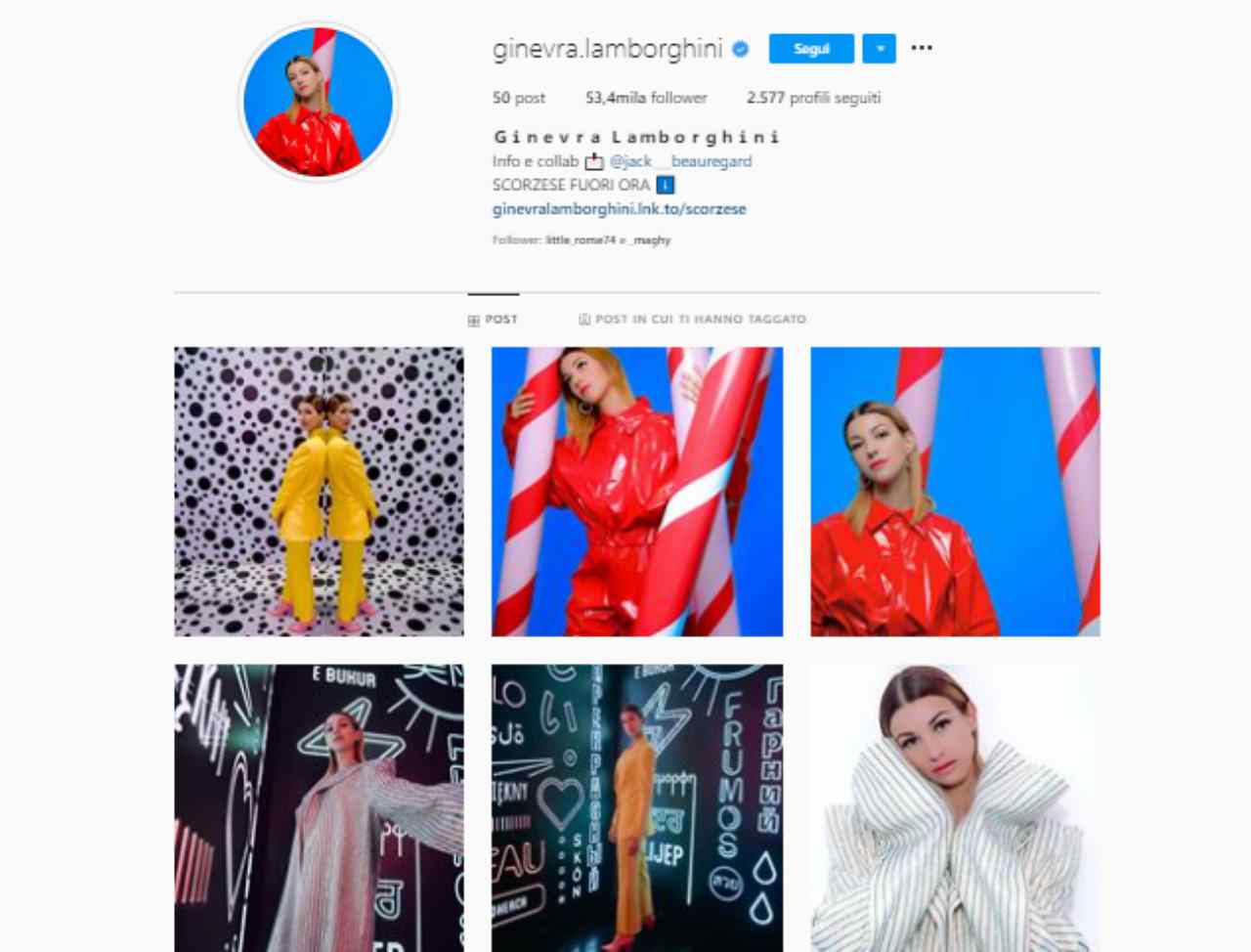
Task: Open the @jack__beauregard profile link
Action: click(x=680, y=161)
